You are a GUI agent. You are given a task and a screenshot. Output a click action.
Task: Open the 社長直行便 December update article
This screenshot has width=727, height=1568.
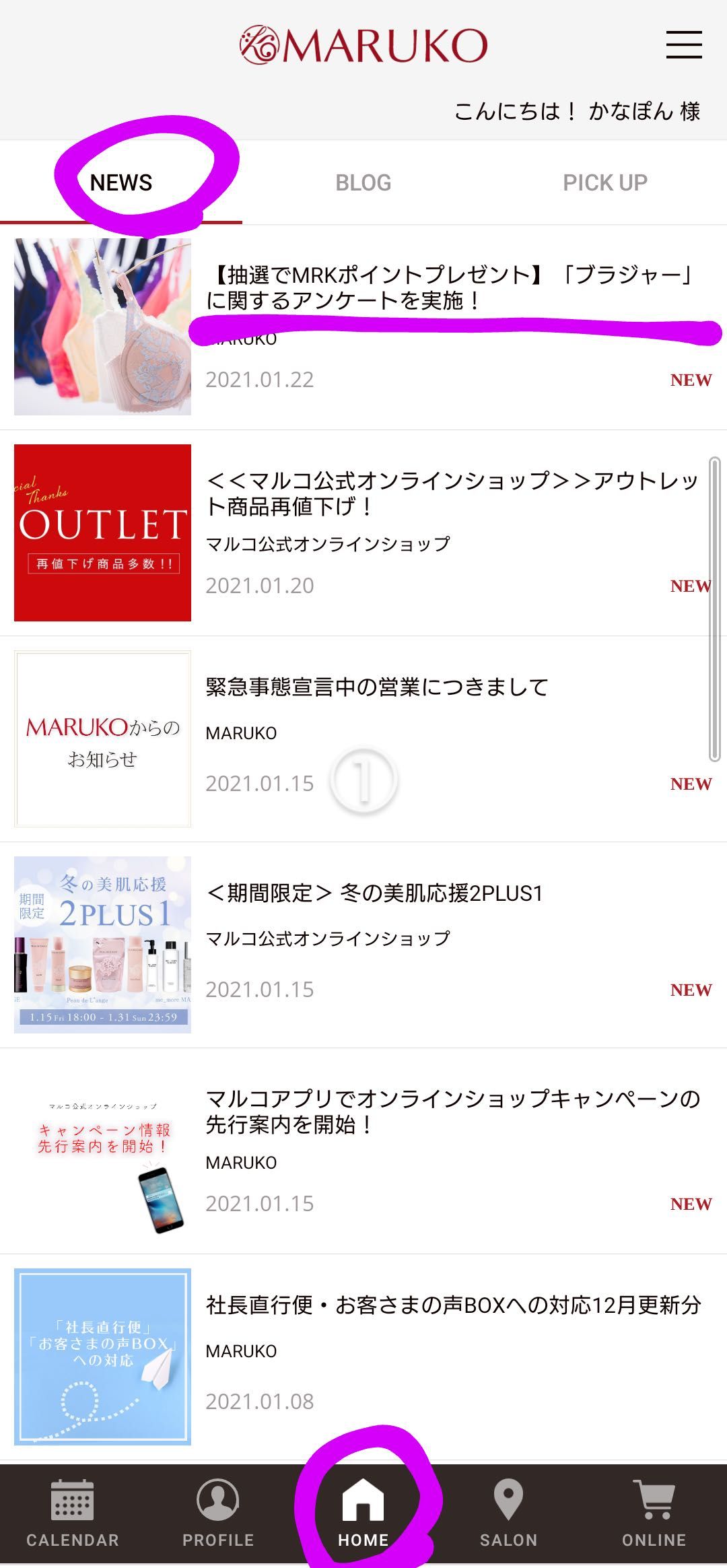tap(453, 1305)
